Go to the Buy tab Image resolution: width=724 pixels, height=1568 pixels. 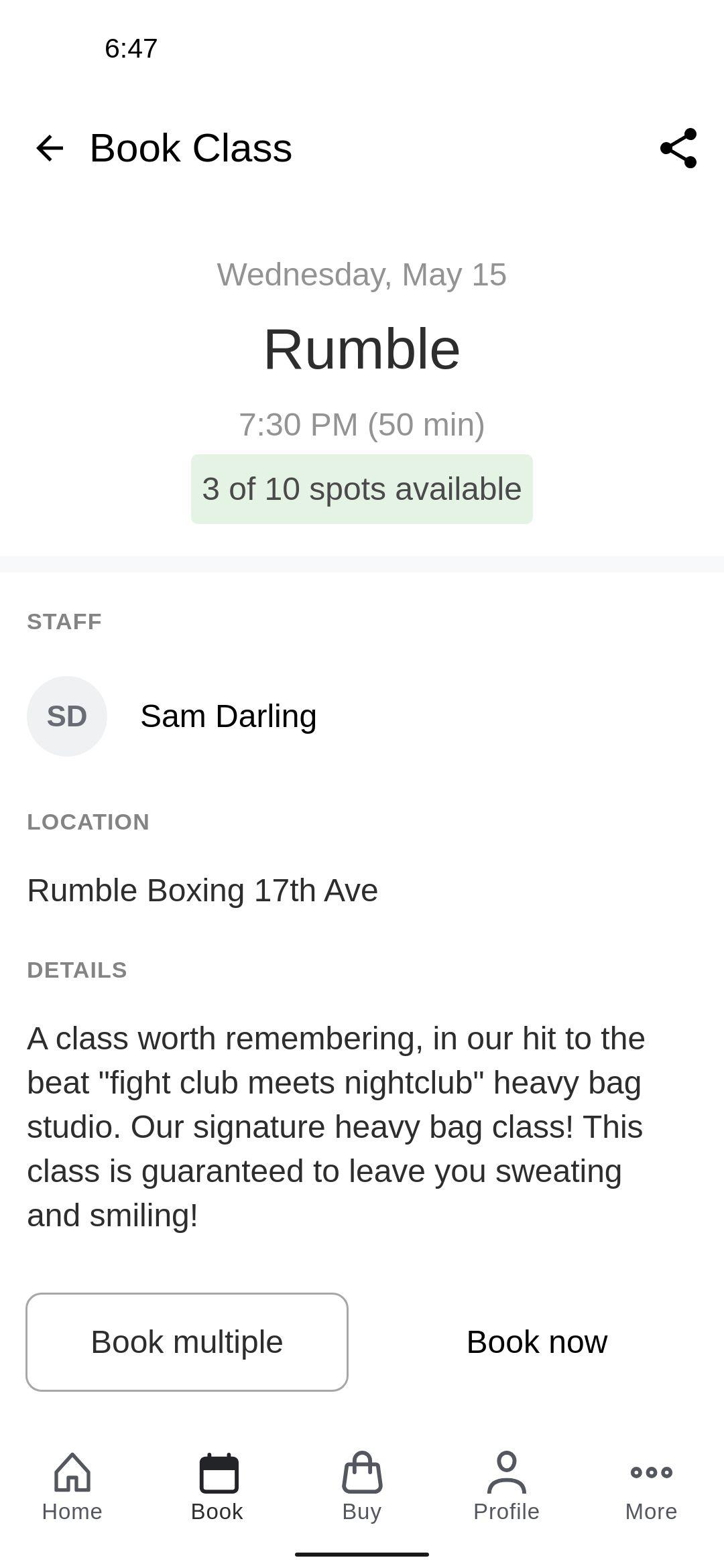[362, 1487]
